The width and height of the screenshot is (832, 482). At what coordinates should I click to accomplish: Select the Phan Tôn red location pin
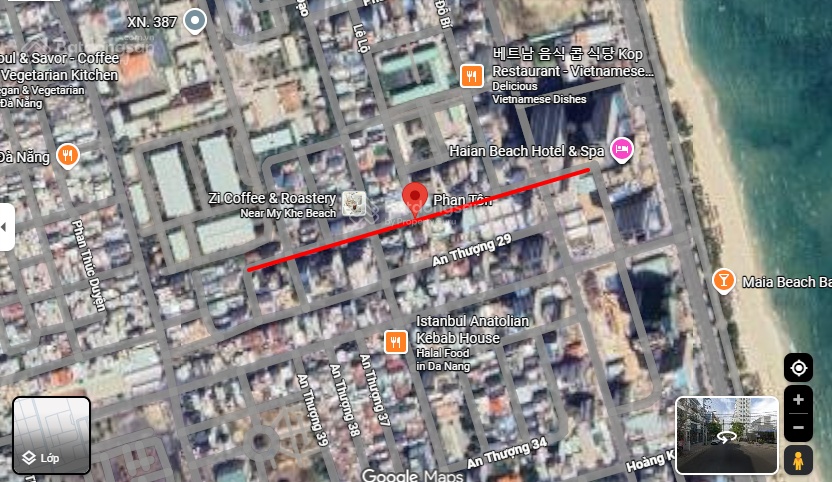[x=415, y=196]
